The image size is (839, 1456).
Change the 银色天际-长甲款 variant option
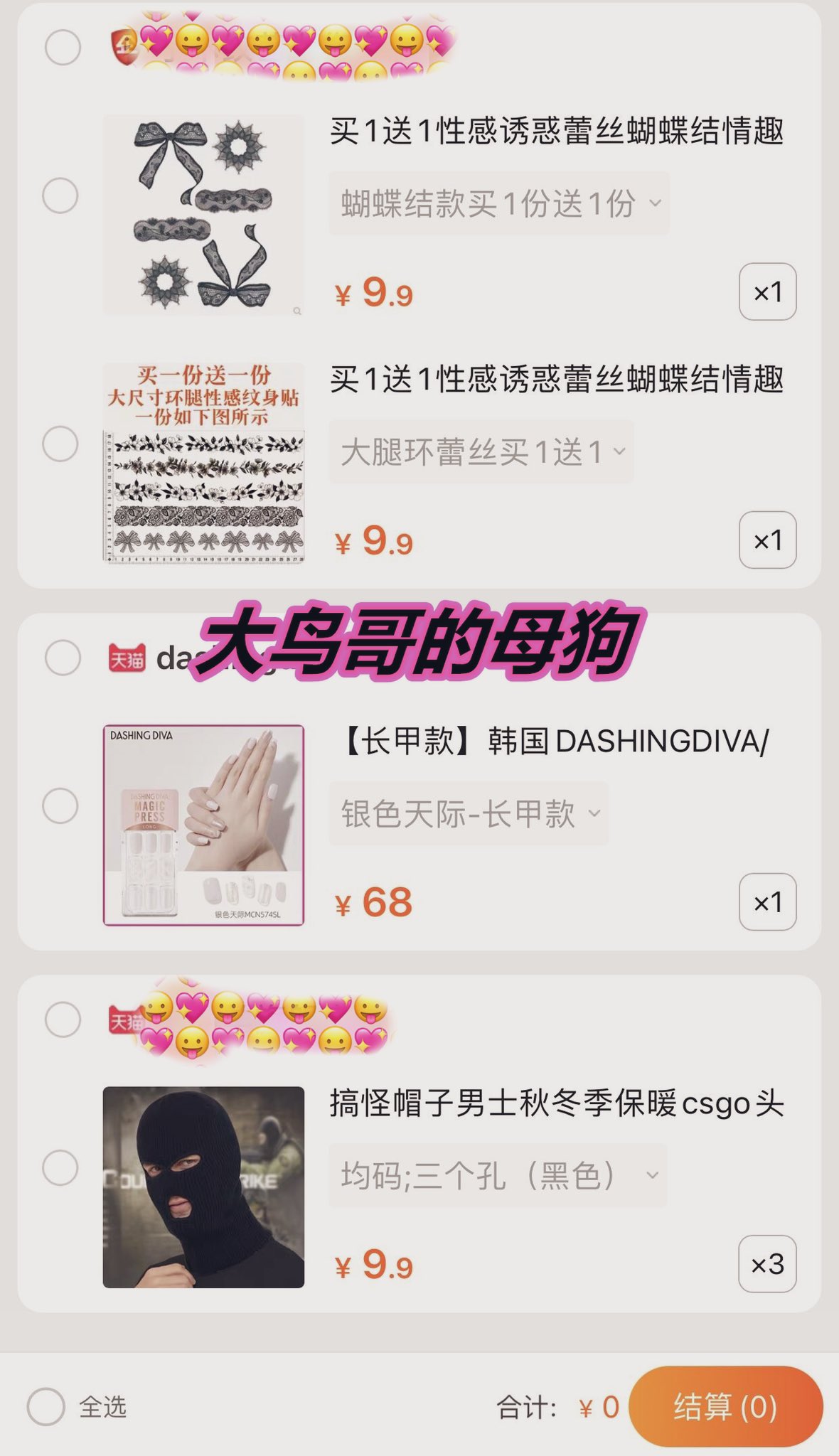469,813
